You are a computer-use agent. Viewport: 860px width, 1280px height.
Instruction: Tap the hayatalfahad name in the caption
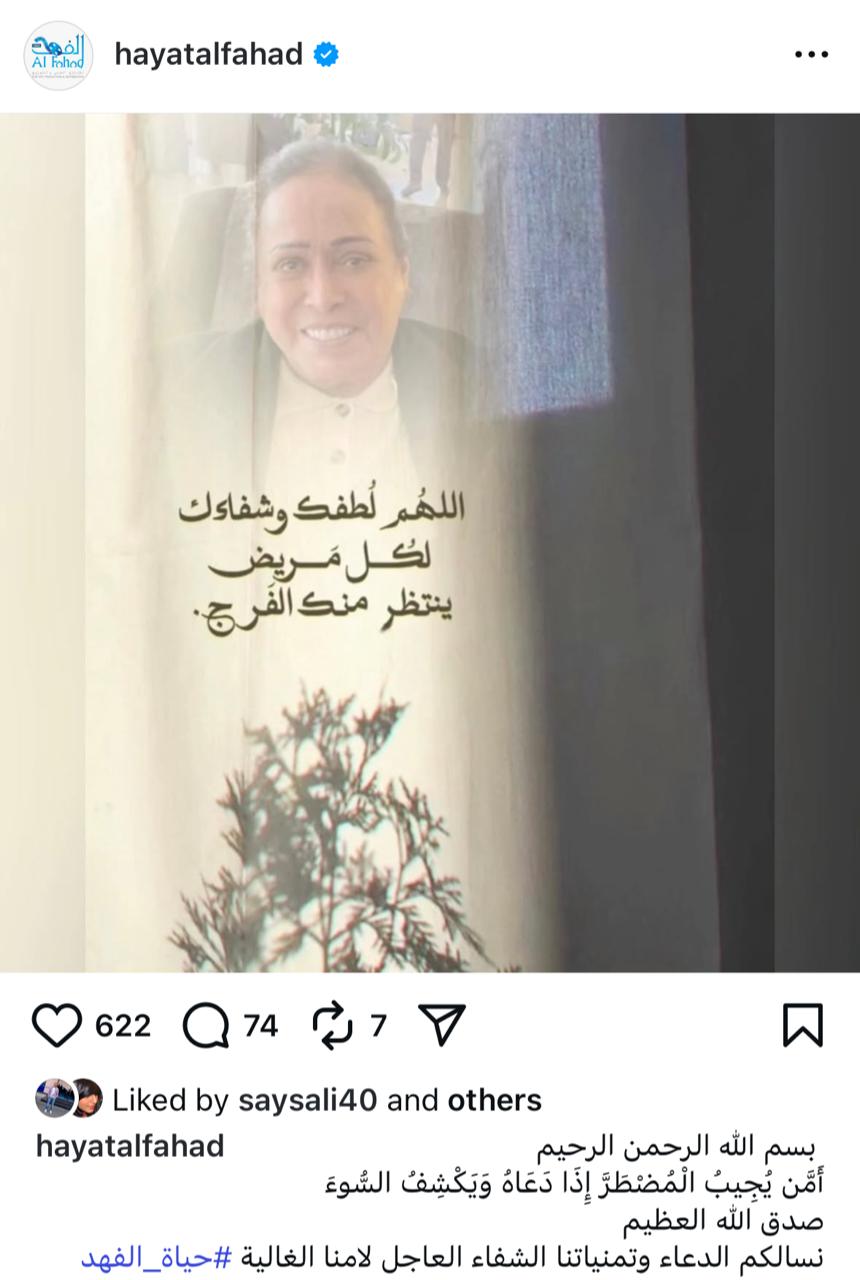pyautogui.click(x=130, y=1146)
